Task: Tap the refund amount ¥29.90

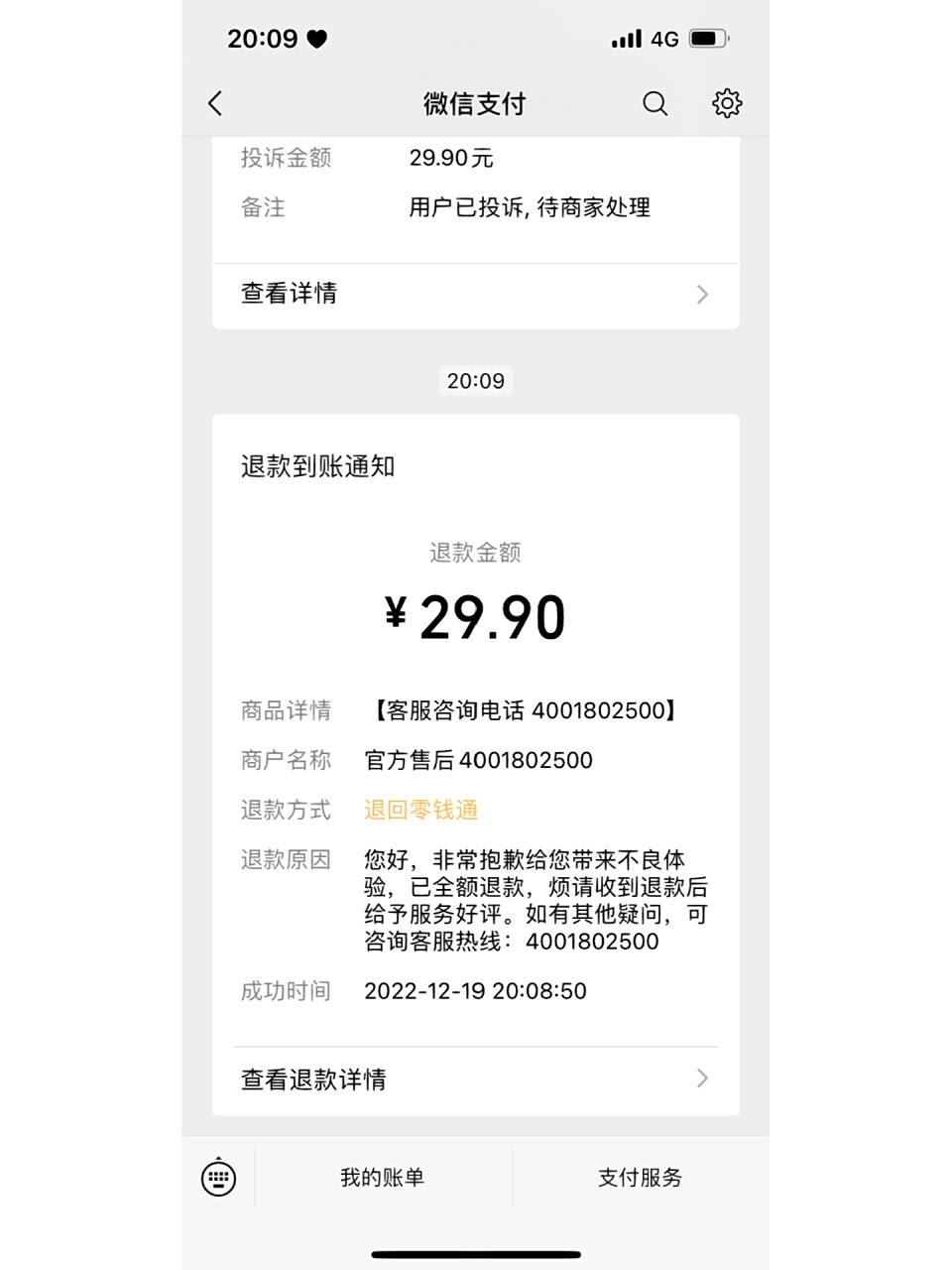Action: [476, 615]
